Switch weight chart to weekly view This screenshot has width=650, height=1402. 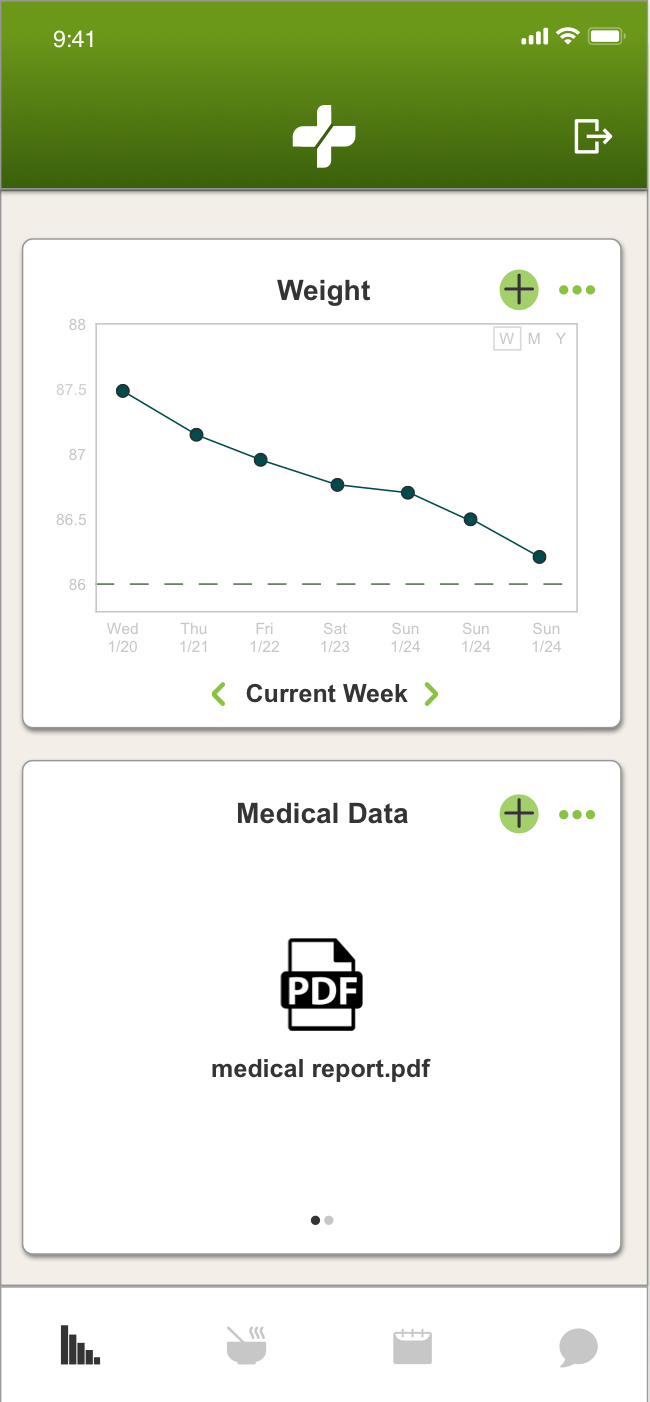click(507, 339)
